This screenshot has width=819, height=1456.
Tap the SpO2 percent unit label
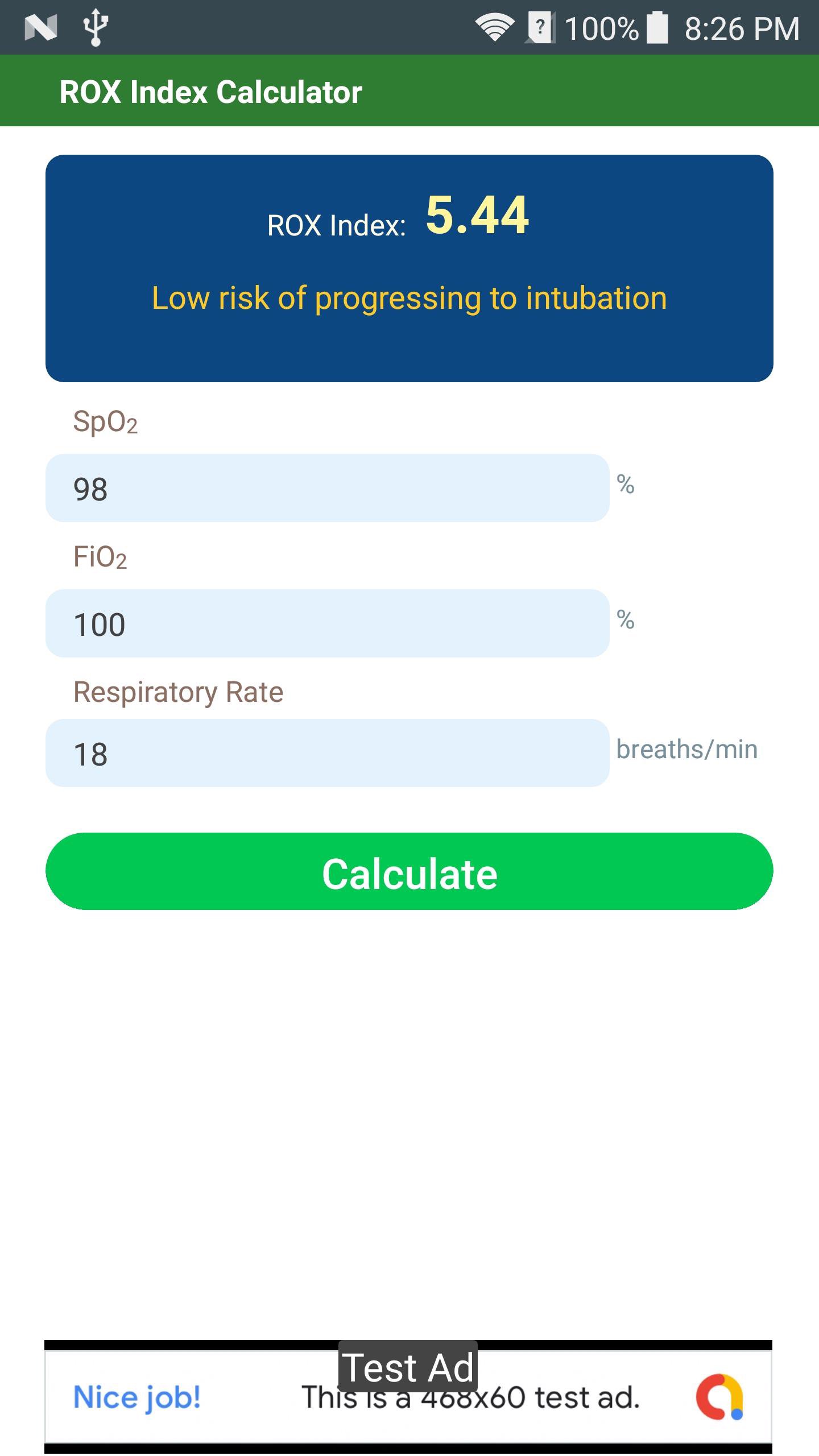pyautogui.click(x=626, y=485)
